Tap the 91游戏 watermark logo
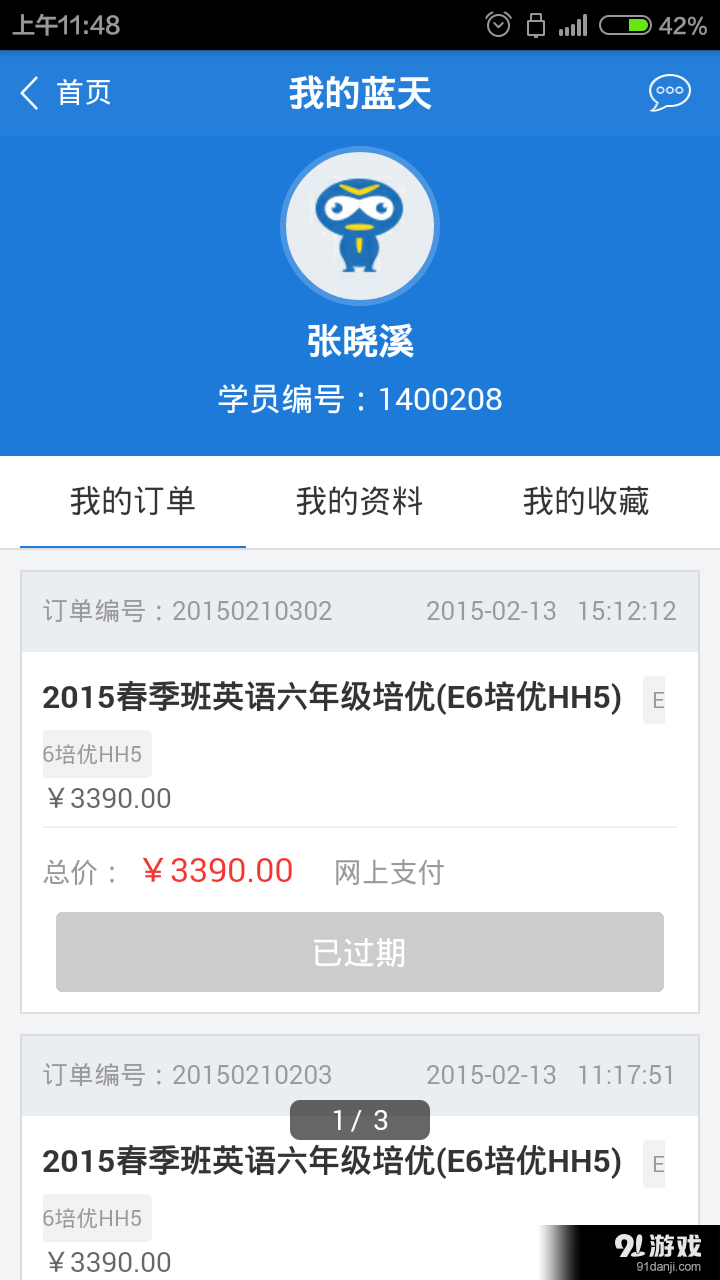Viewport: 720px width, 1280px height. point(660,1244)
